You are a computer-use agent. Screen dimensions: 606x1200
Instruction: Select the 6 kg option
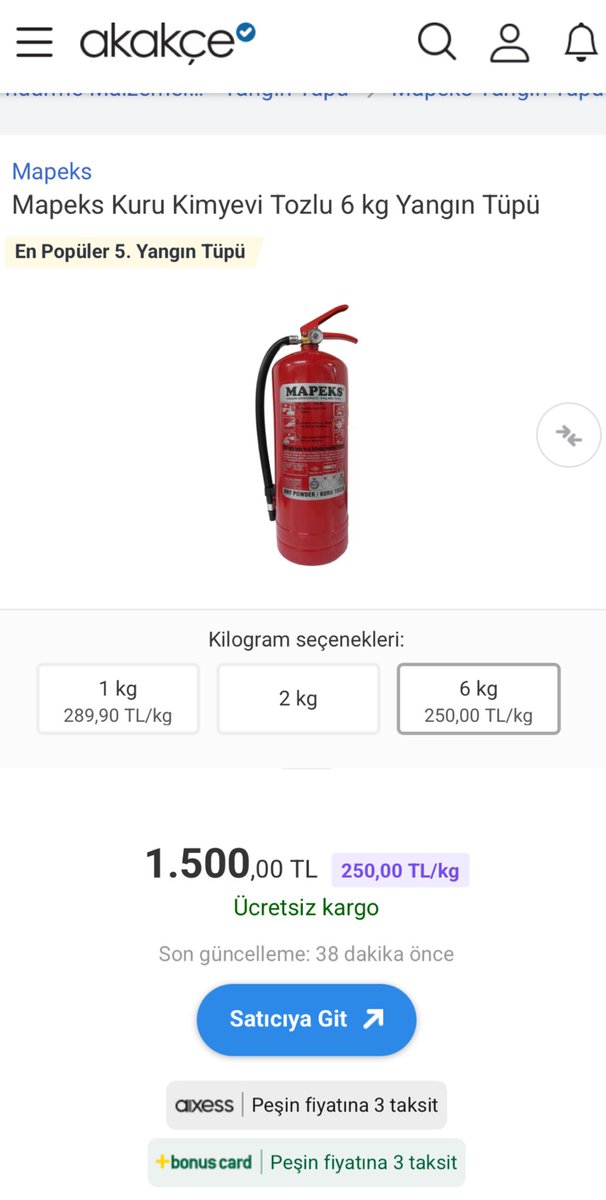pos(478,699)
